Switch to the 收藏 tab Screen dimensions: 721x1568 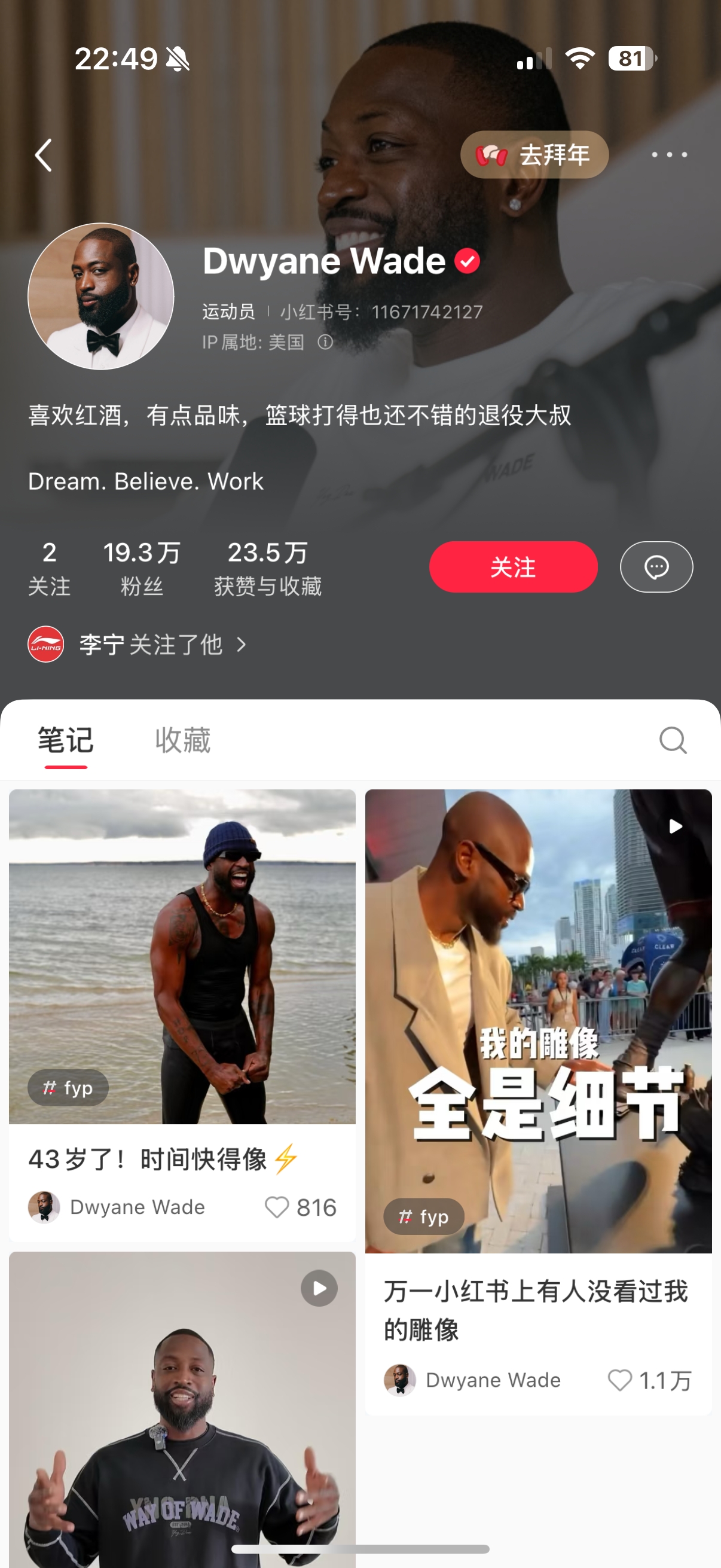click(x=182, y=740)
